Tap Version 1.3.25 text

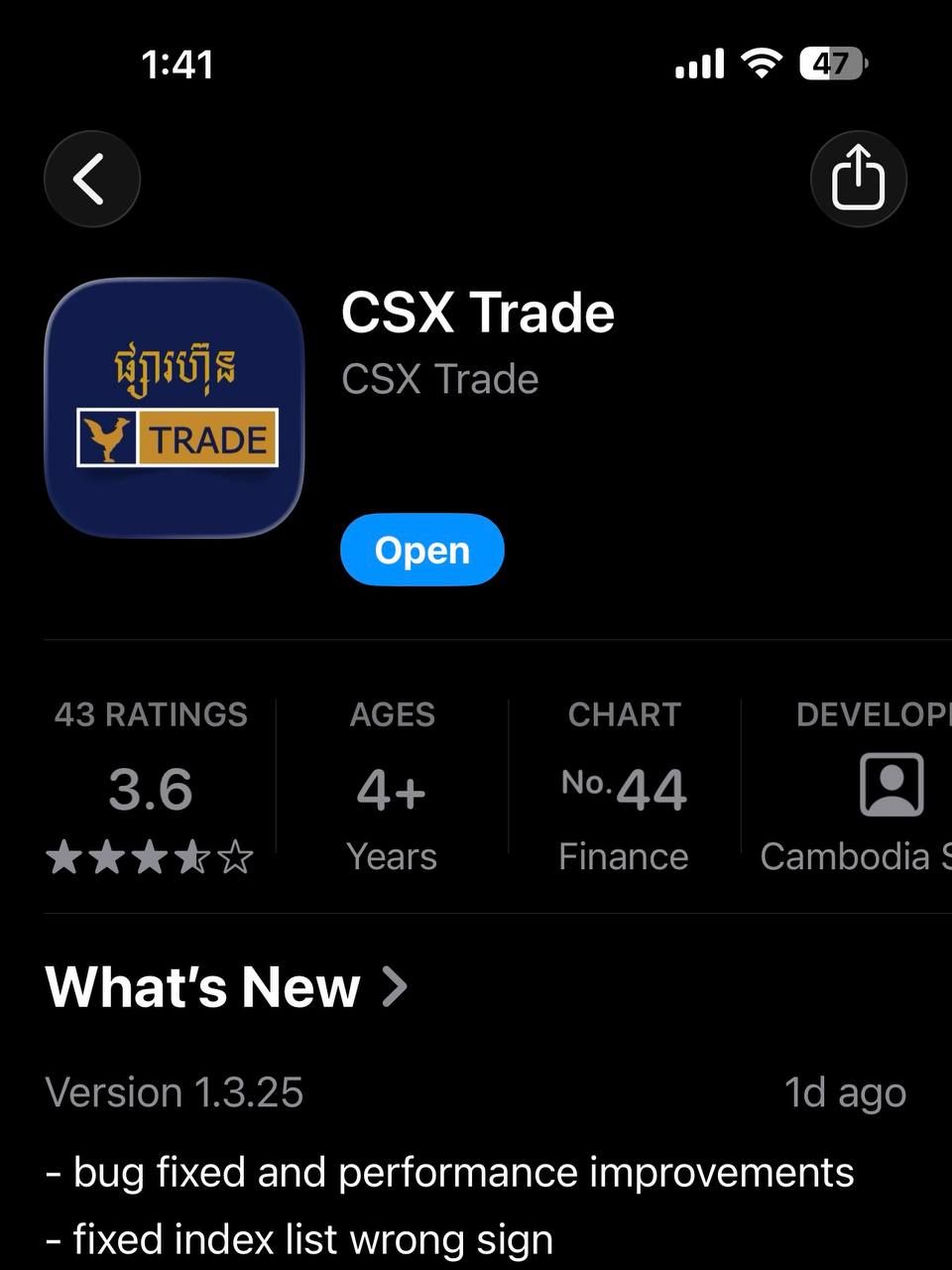pyautogui.click(x=174, y=1091)
